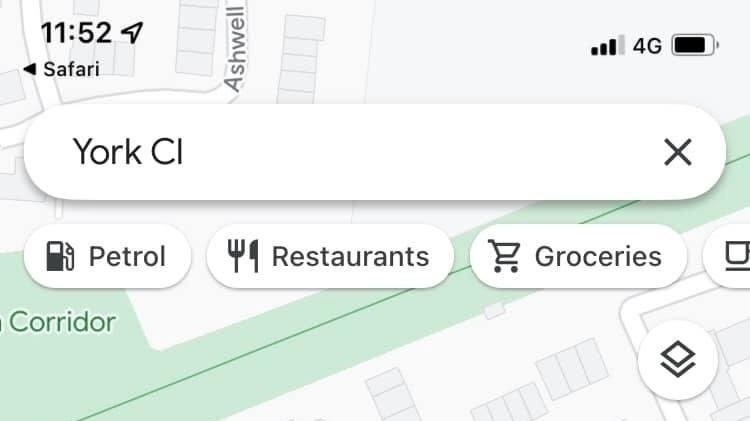Show nearby Restaurants
750x421 pixels.
click(330, 256)
